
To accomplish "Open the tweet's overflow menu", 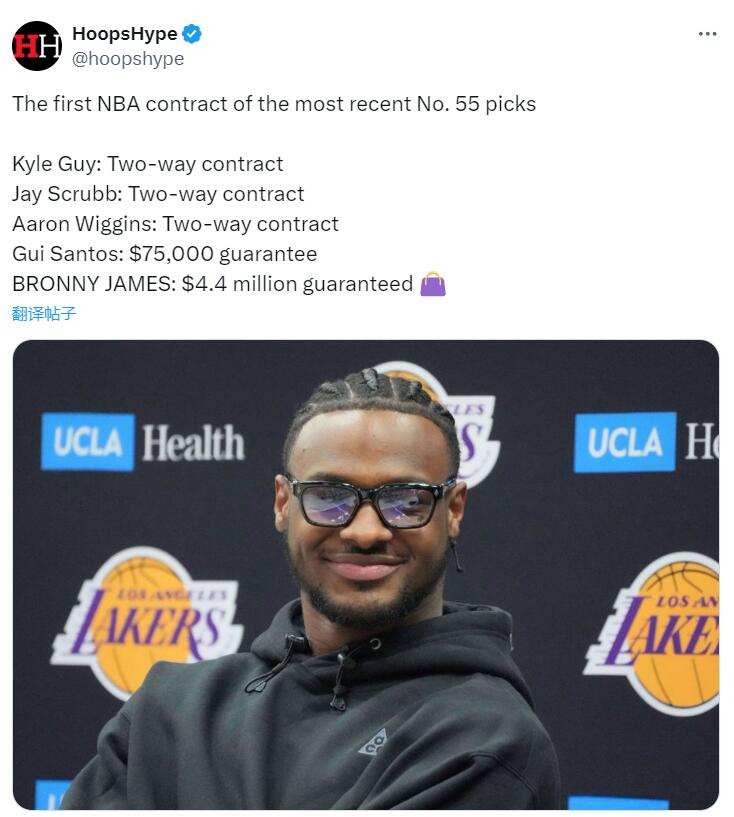I will (707, 34).
